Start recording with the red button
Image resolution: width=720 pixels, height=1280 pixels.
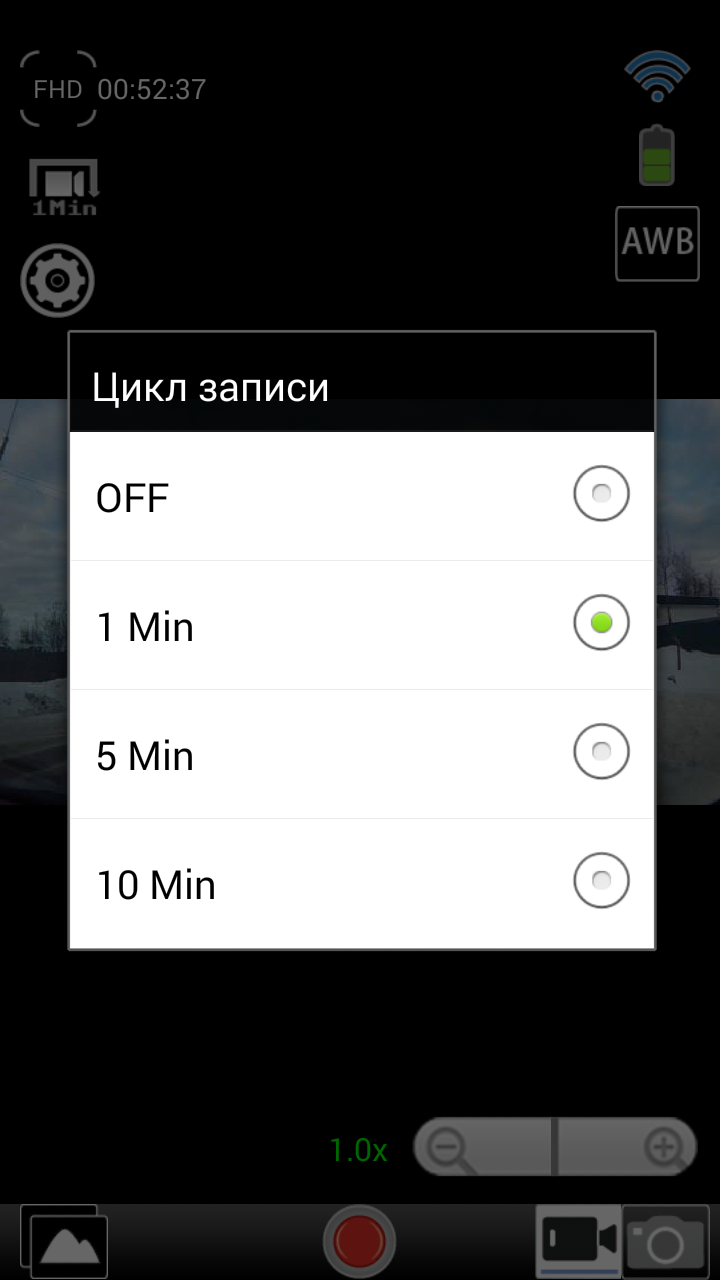click(359, 1241)
